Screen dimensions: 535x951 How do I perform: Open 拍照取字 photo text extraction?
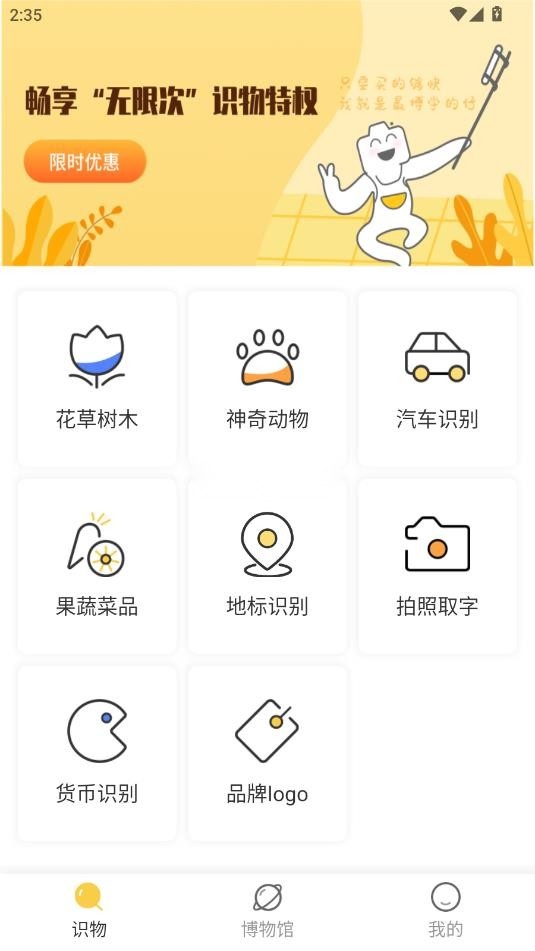(x=437, y=566)
